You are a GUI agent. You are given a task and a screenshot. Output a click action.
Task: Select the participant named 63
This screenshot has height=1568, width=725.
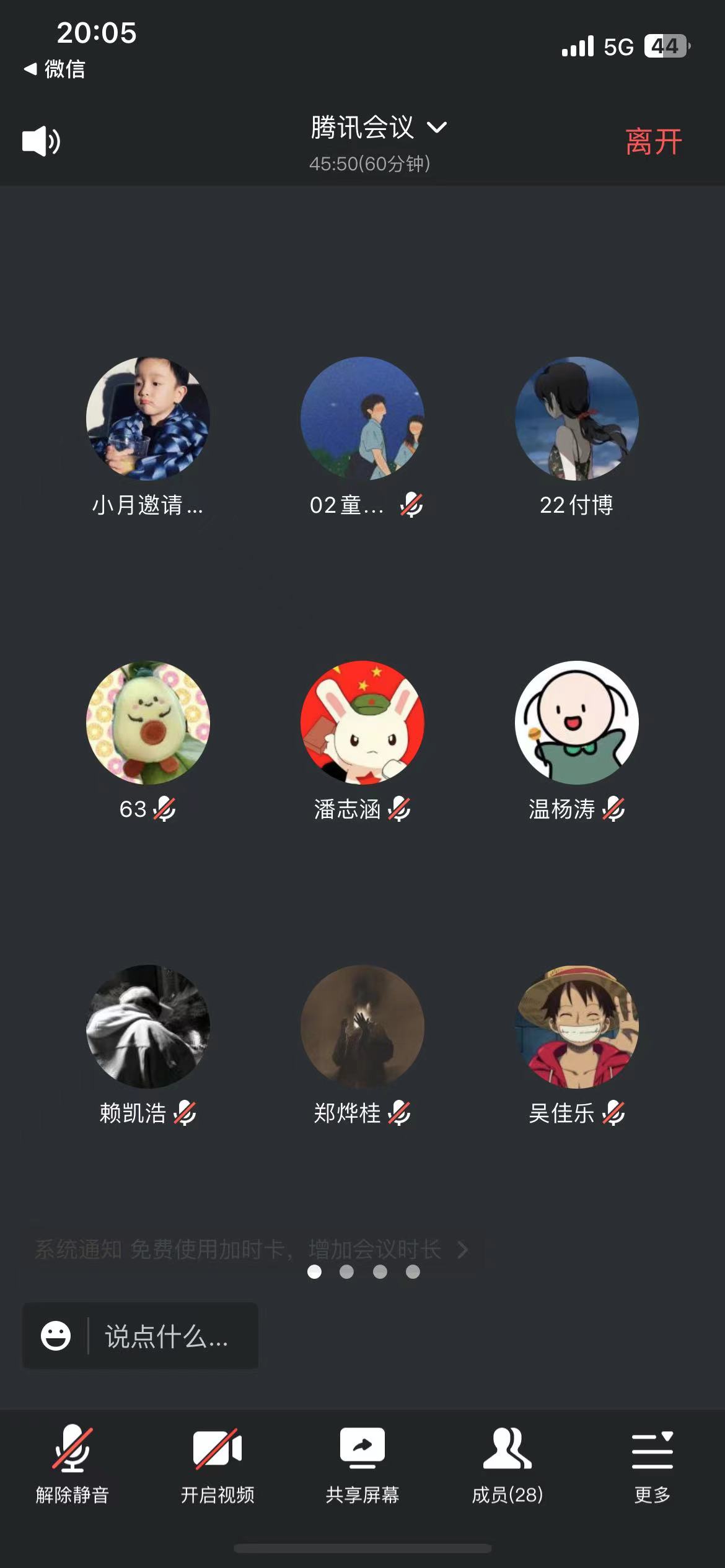point(148,723)
